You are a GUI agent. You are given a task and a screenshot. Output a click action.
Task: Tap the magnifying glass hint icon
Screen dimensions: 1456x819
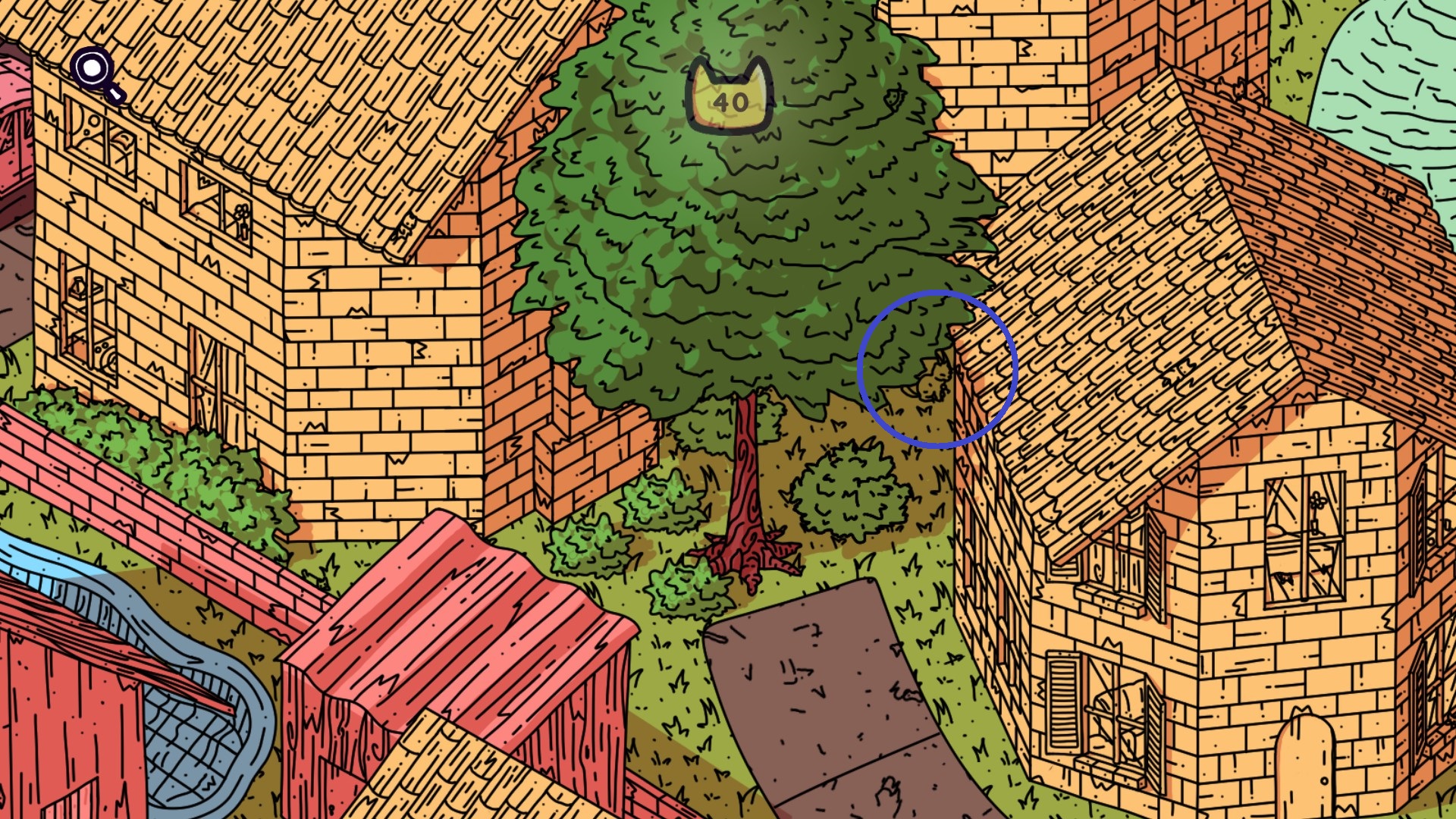(x=96, y=73)
